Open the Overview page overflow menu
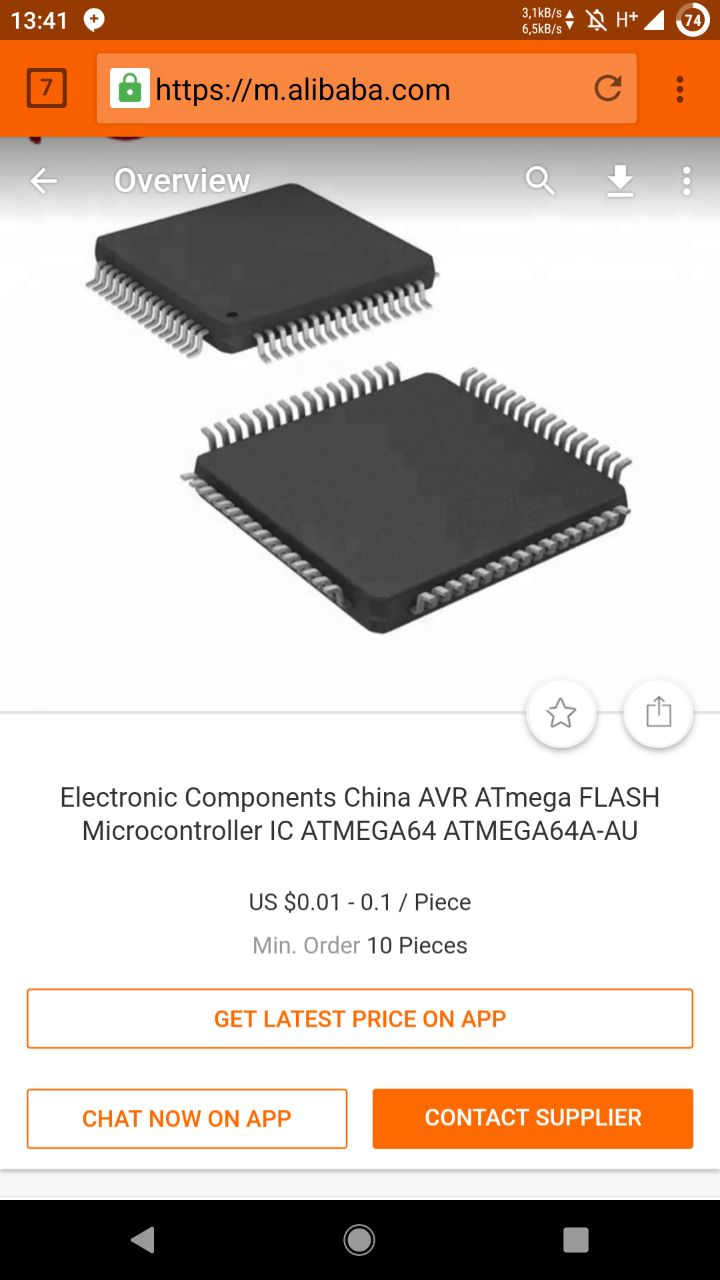 (686, 181)
